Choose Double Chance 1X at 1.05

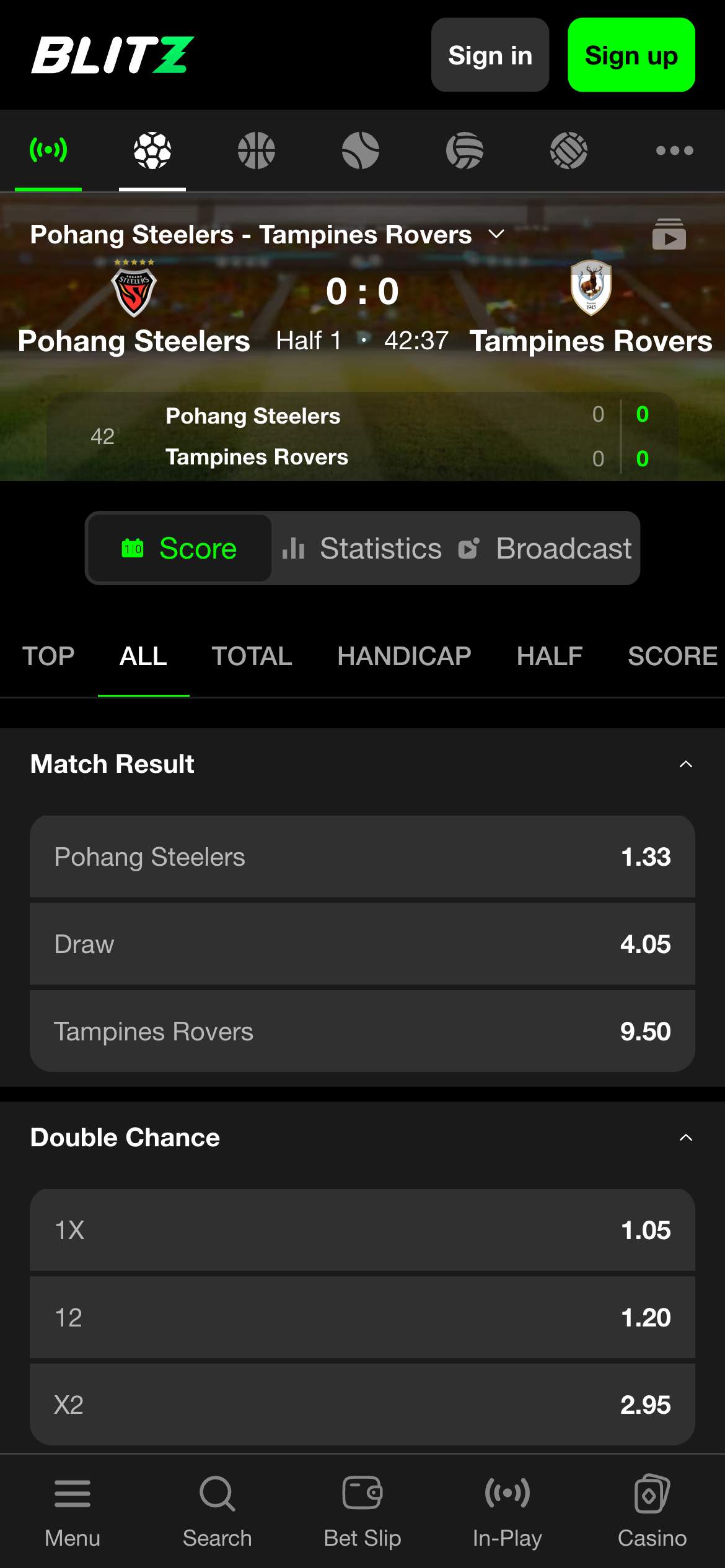tap(362, 1230)
